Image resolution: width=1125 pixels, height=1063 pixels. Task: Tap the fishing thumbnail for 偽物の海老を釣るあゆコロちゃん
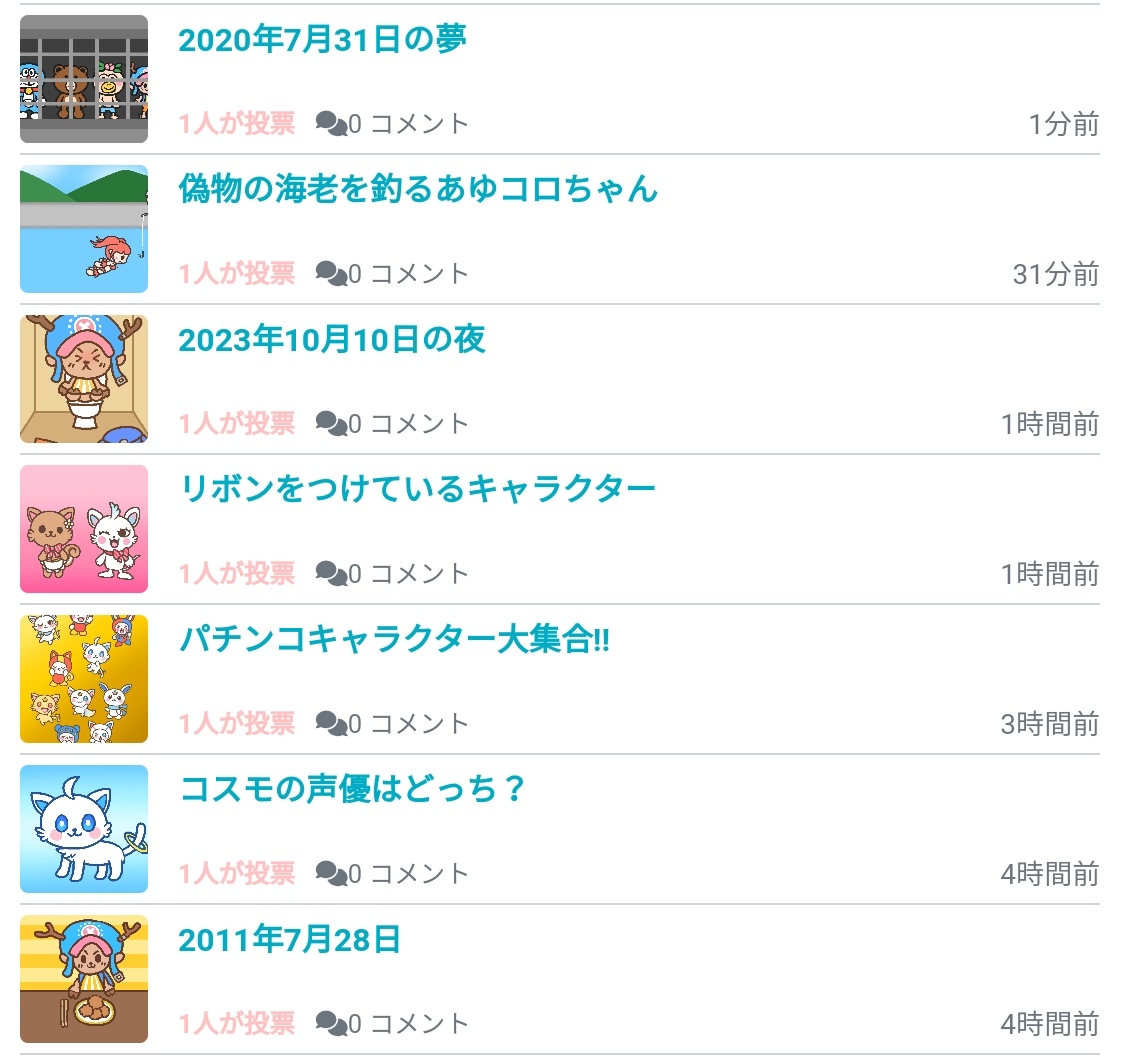(84, 229)
